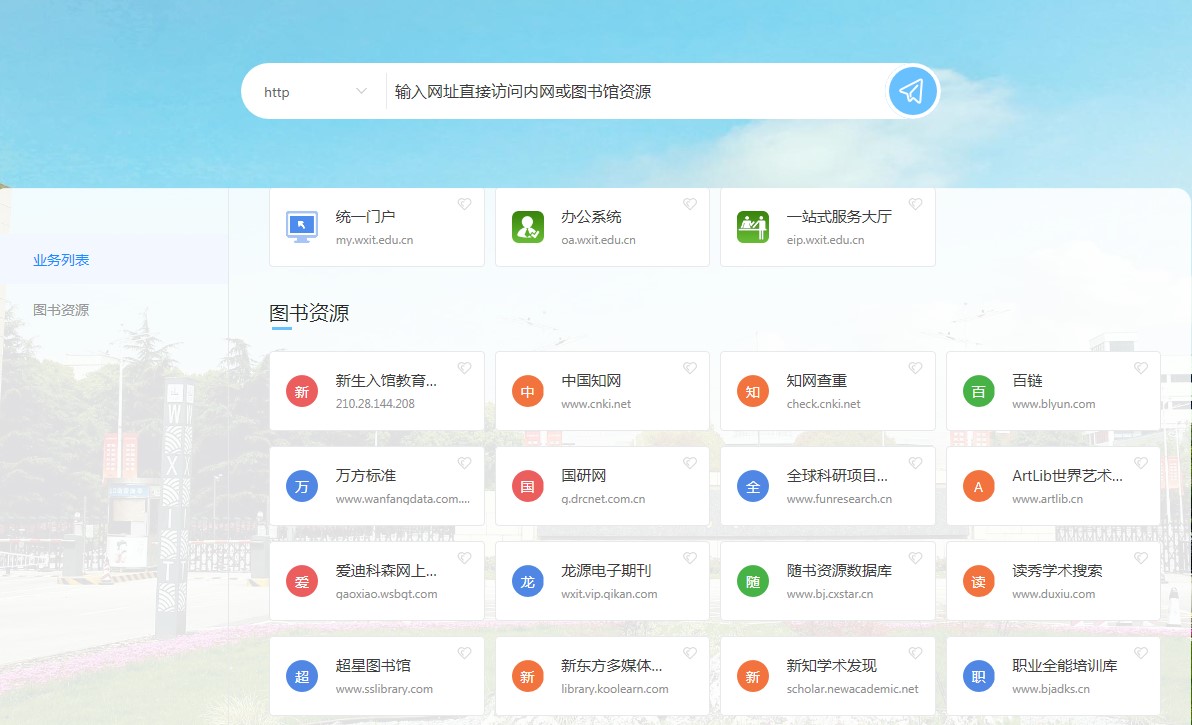
Task: Open the 一站式服务大厅 card
Action: point(827,227)
